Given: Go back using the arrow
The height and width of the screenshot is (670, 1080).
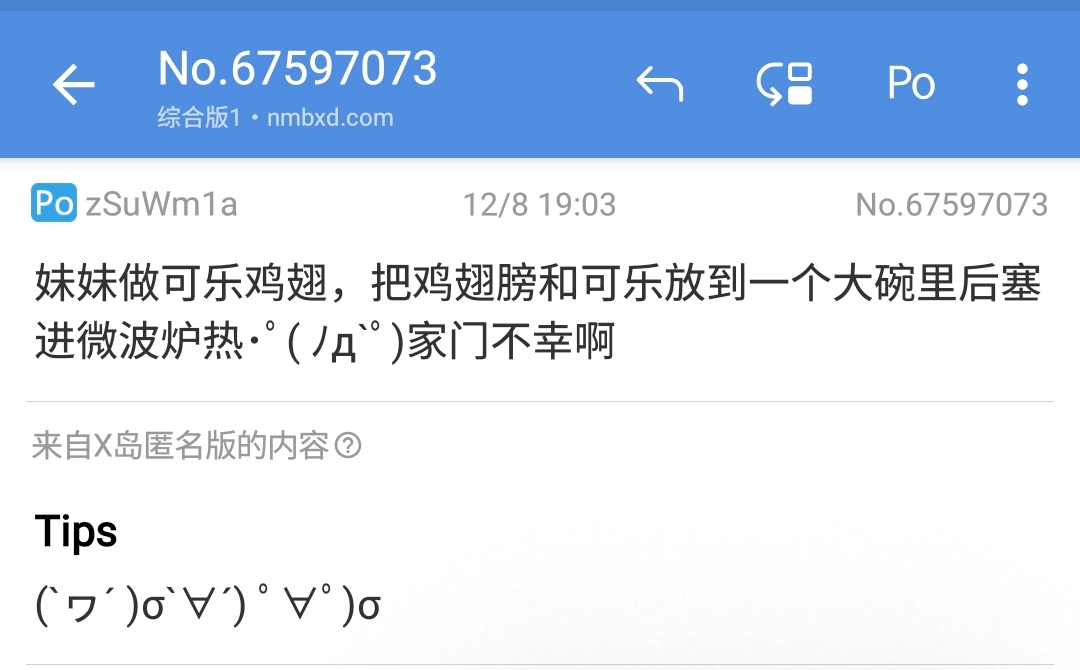Looking at the screenshot, I should pyautogui.click(x=73, y=85).
